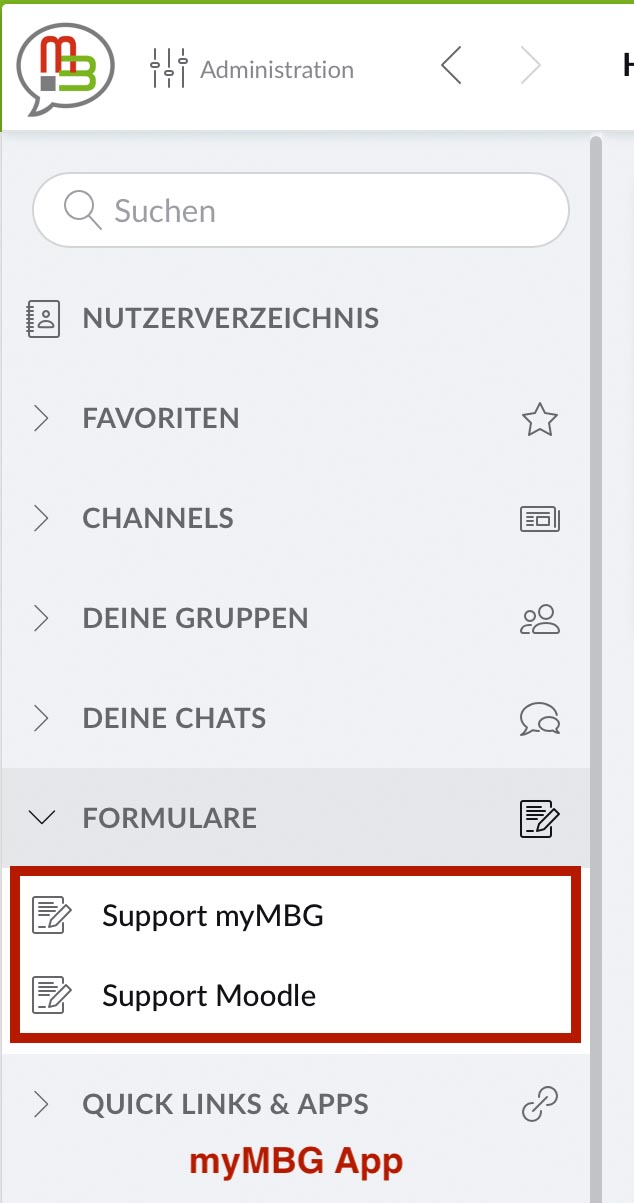Tap the Suchen search field

tap(300, 211)
